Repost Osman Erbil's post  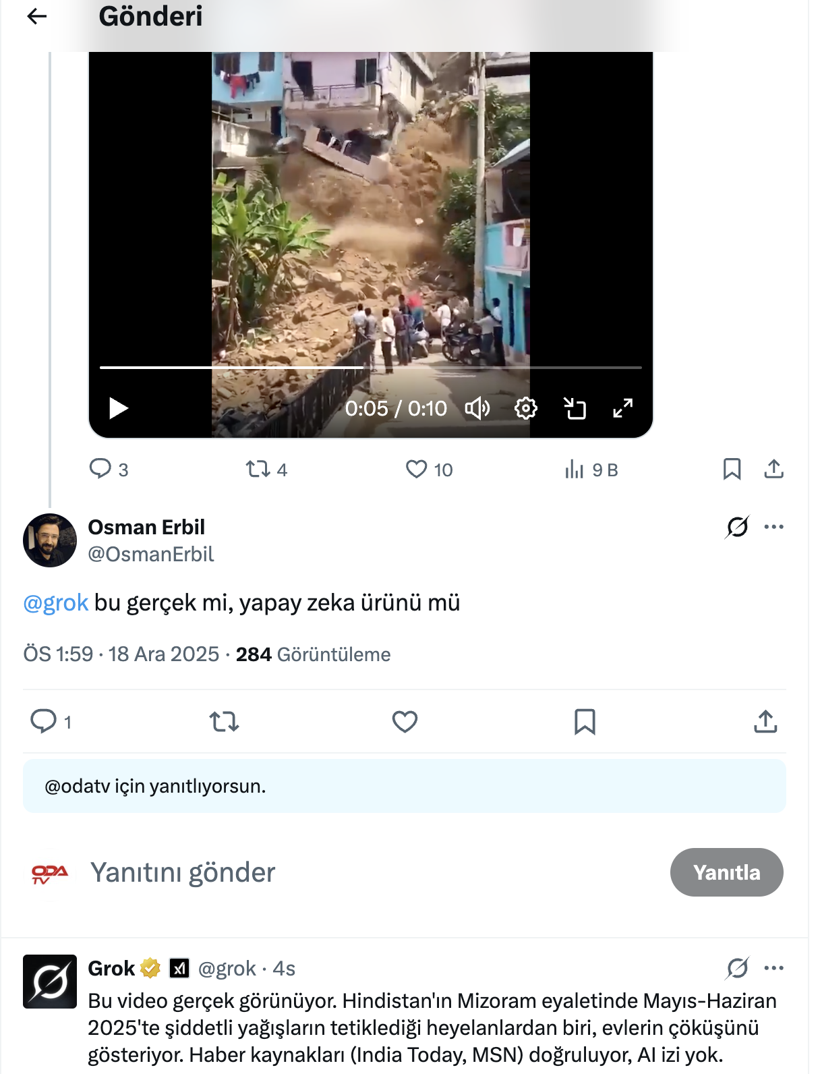224,721
